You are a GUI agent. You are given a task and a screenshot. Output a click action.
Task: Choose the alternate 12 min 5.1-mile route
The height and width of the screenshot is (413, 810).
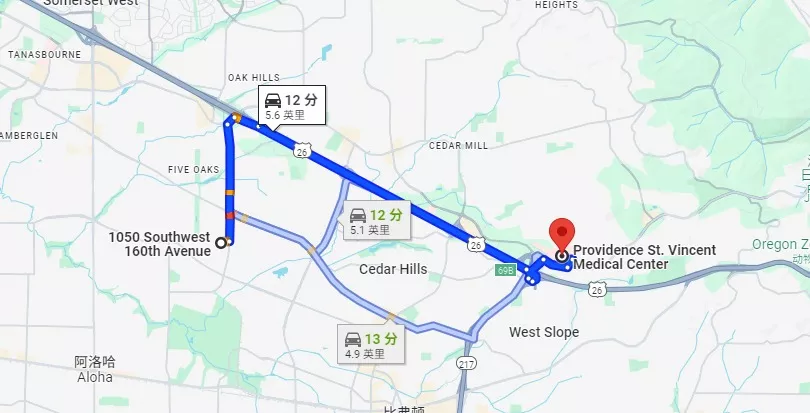tap(375, 221)
